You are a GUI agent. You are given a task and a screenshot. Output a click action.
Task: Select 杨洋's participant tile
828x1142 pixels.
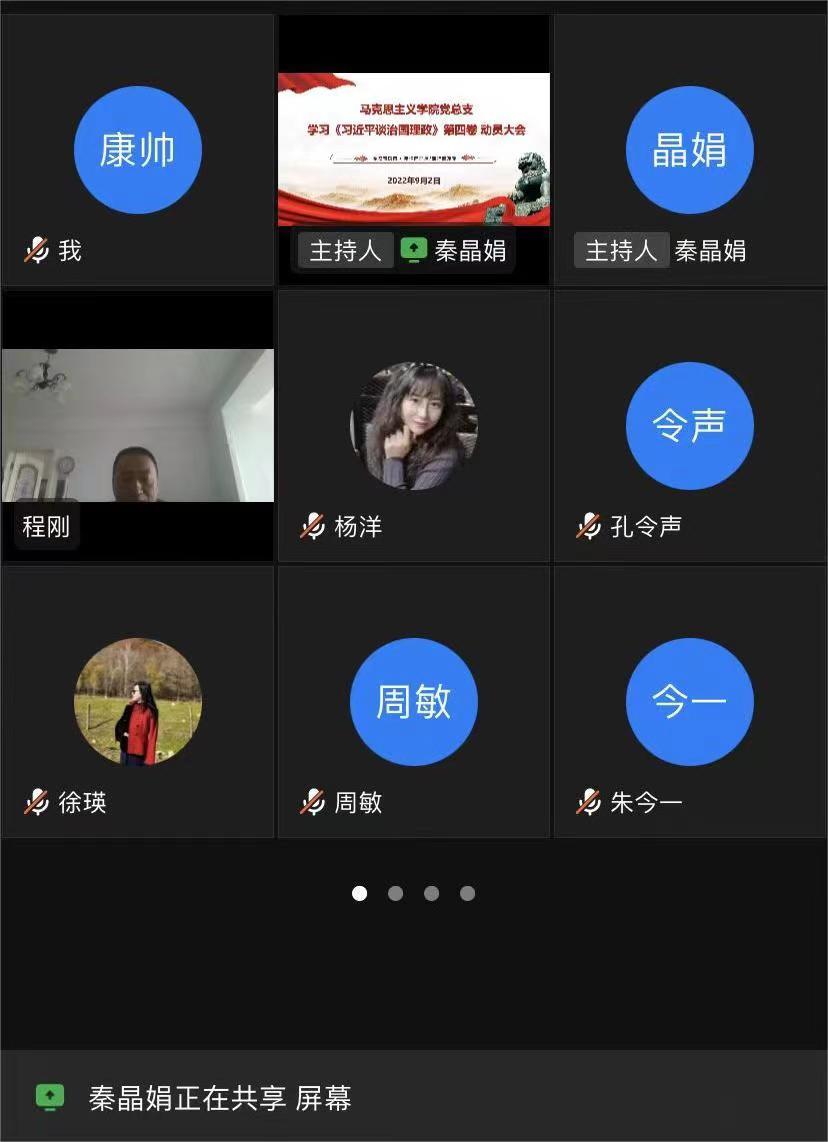(x=414, y=426)
